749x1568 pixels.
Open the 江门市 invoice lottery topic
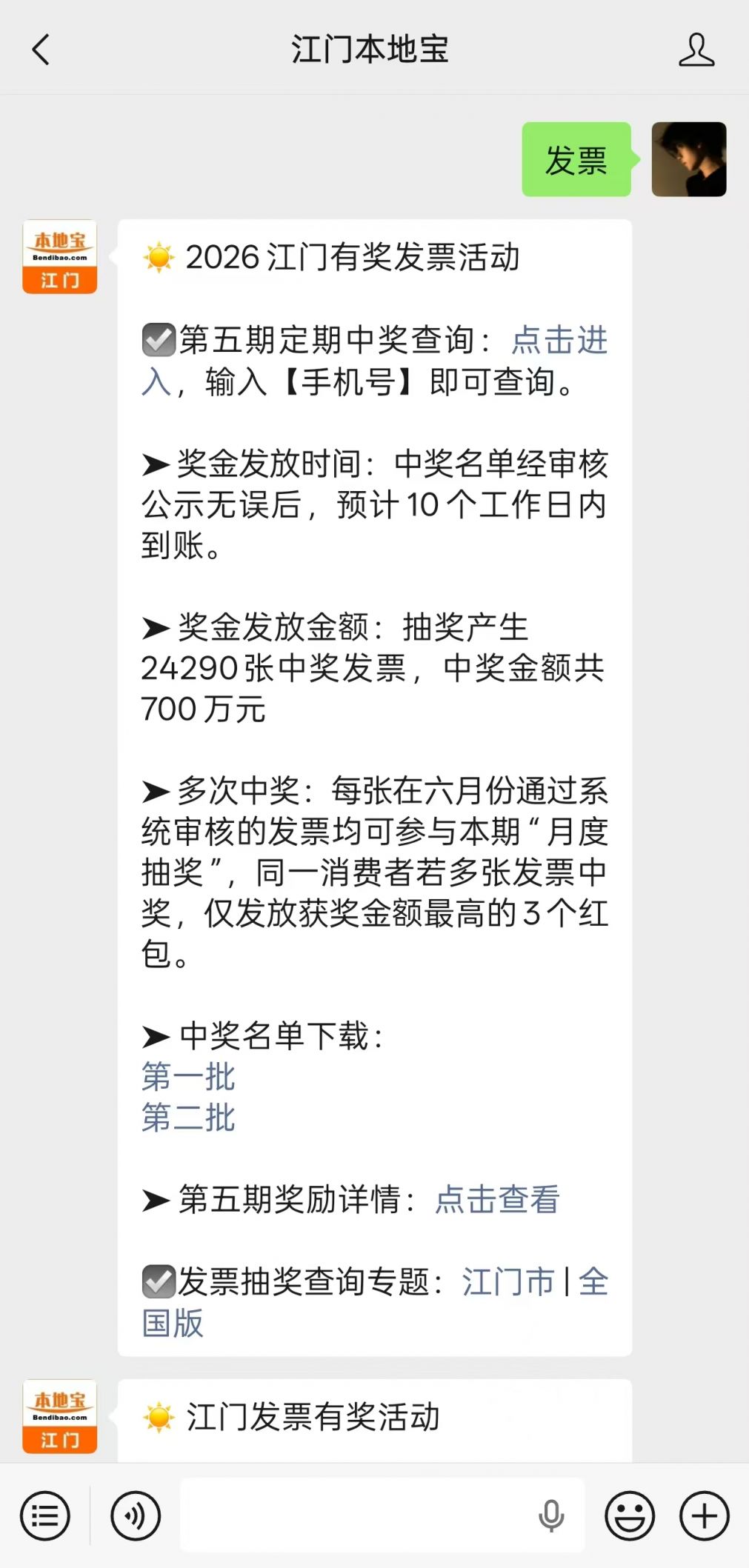(x=508, y=1281)
